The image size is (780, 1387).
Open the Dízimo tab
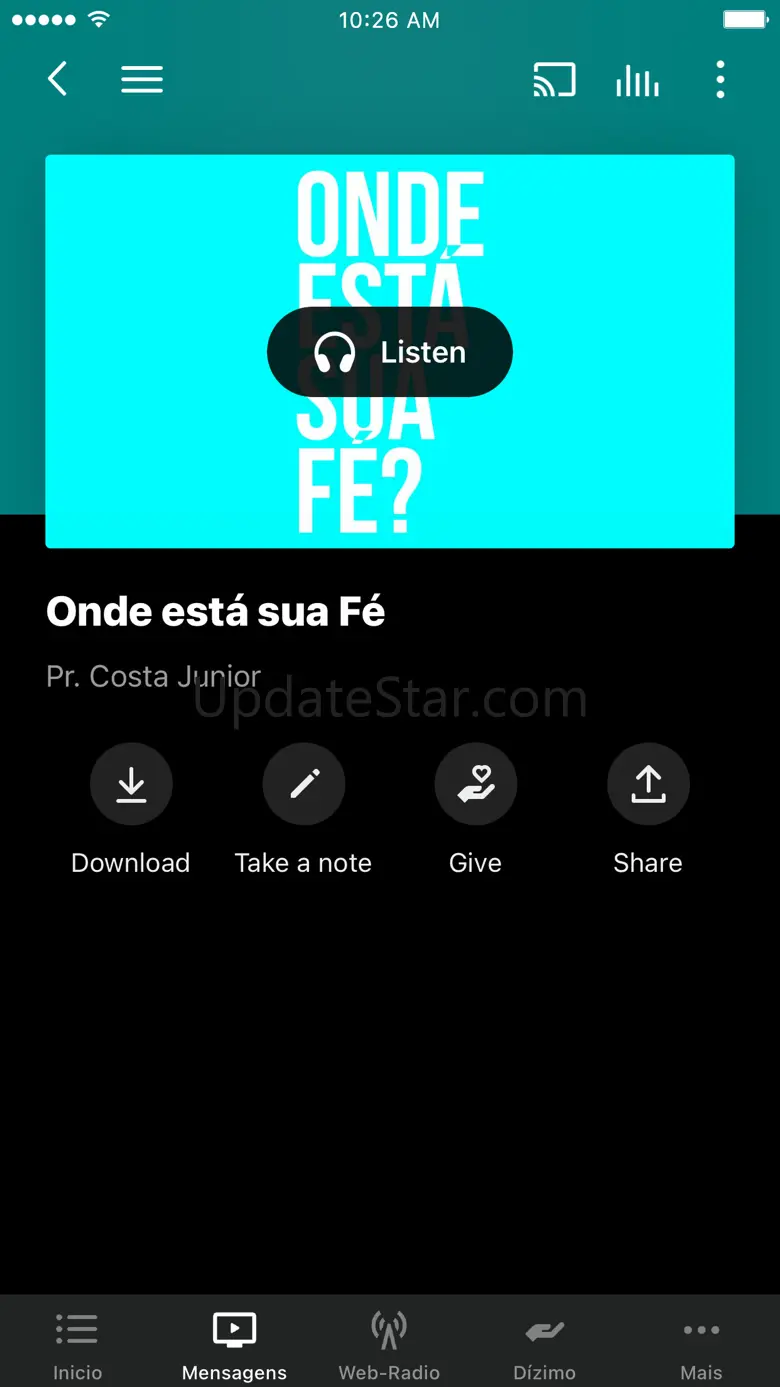click(x=545, y=1345)
